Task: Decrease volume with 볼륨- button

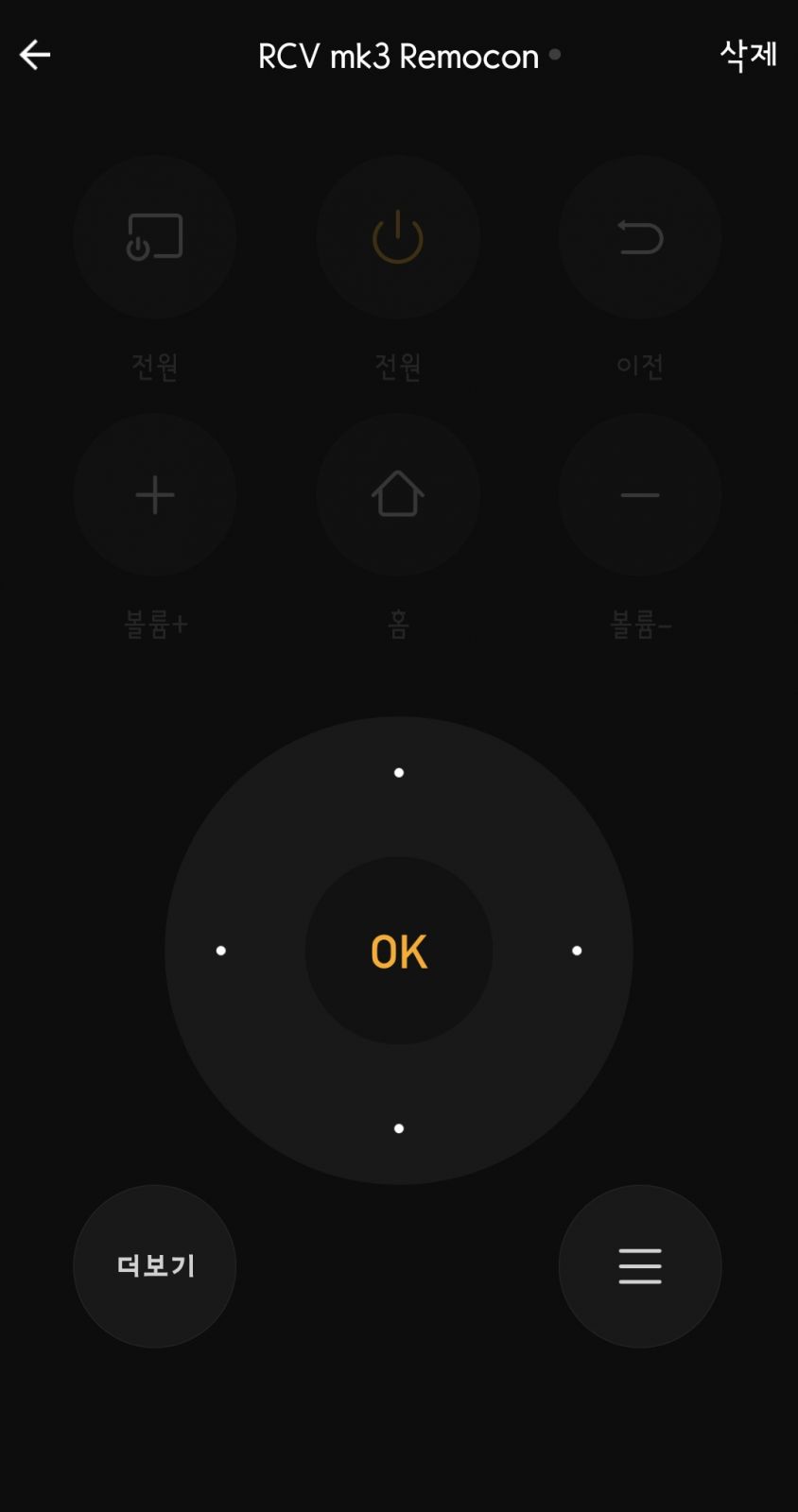Action: point(640,495)
